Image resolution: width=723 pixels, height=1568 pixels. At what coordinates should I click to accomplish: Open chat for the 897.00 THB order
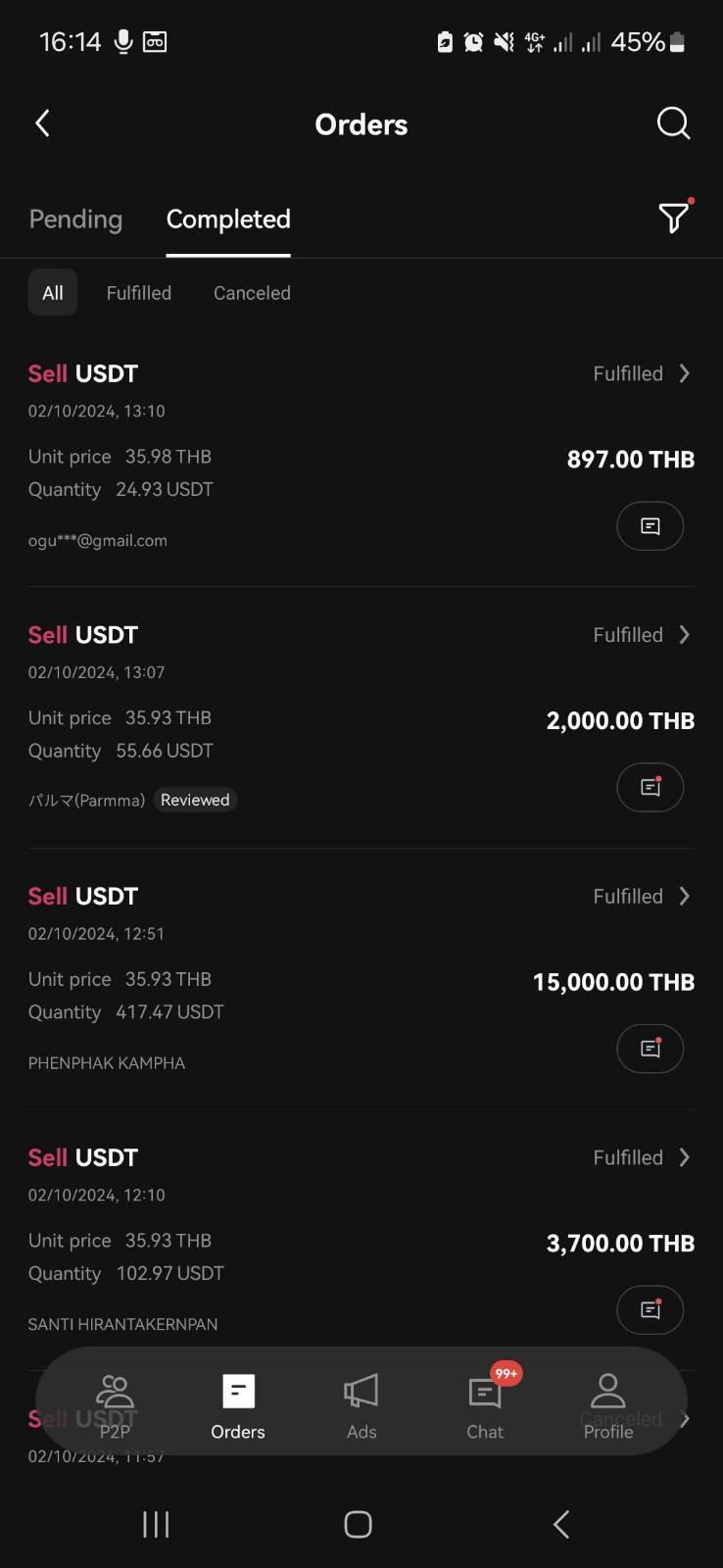click(650, 526)
